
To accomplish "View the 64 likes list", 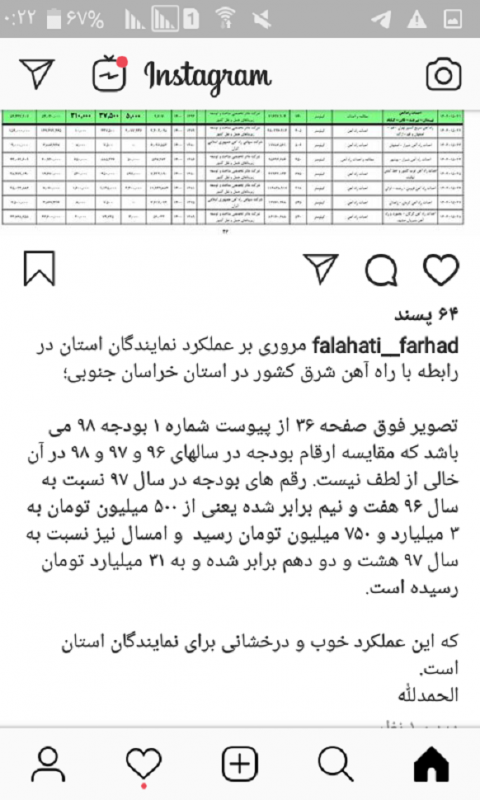I will click(x=426, y=314).
